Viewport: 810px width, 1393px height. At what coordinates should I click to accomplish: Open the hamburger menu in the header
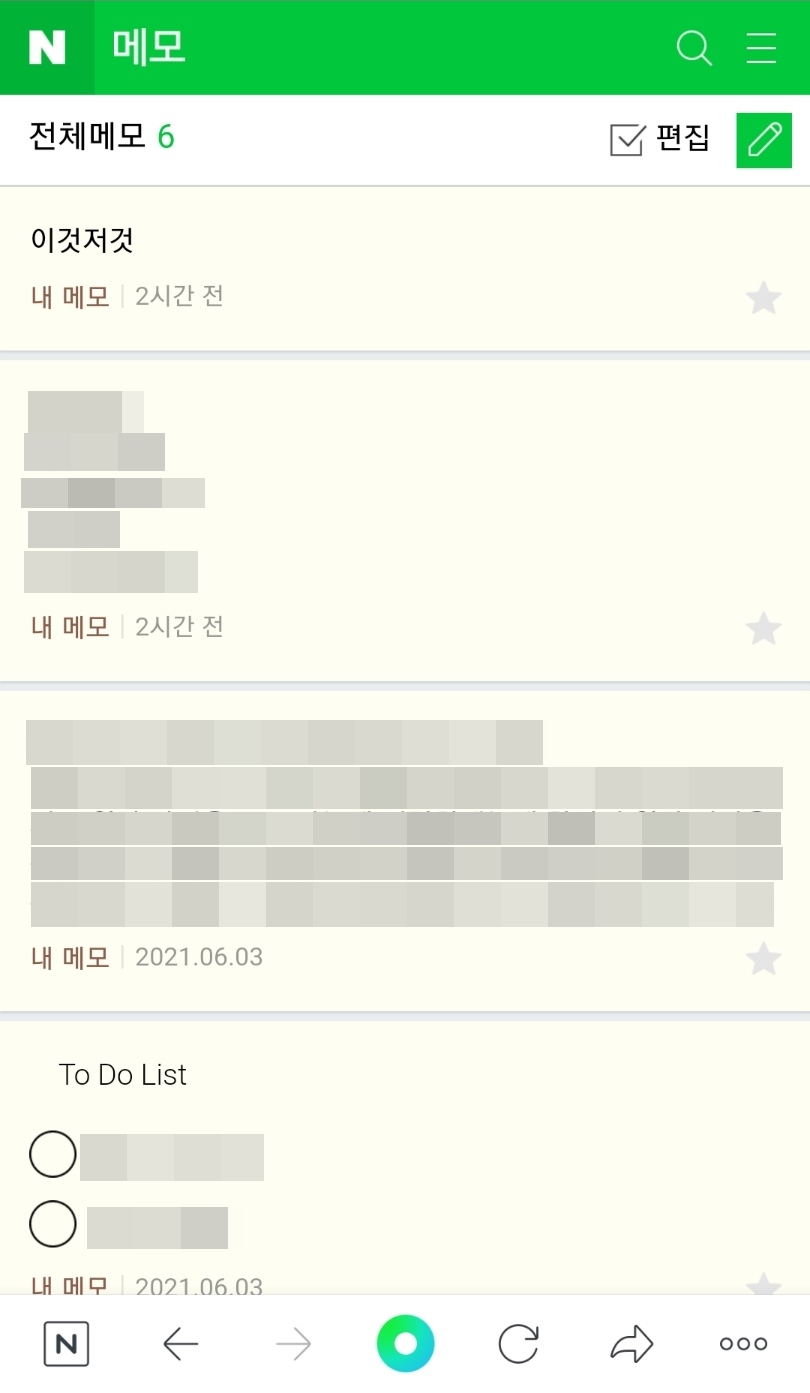click(761, 47)
